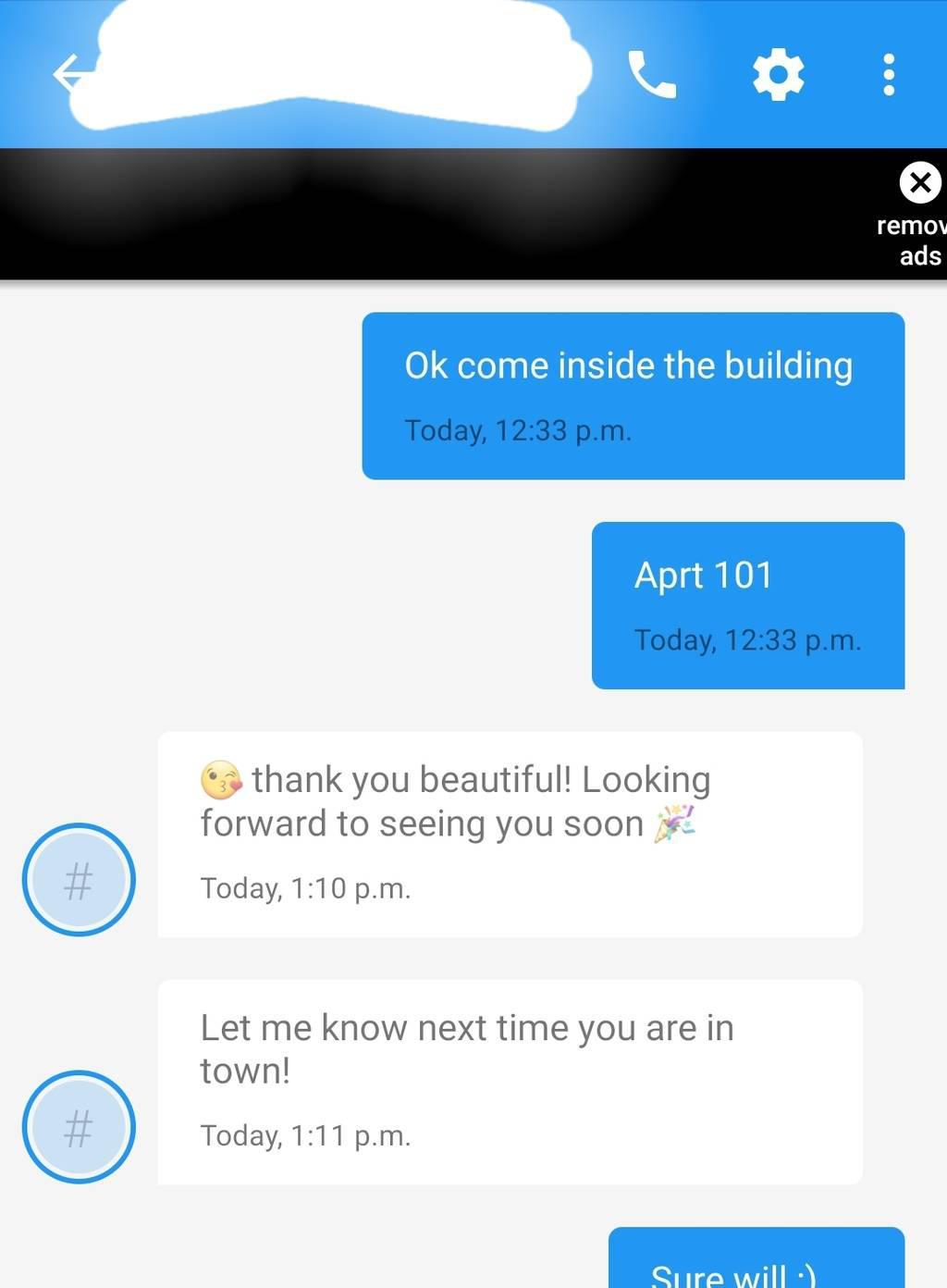Tap the avatar beside the 1:10 p.m. message
947x1288 pixels.
79,879
